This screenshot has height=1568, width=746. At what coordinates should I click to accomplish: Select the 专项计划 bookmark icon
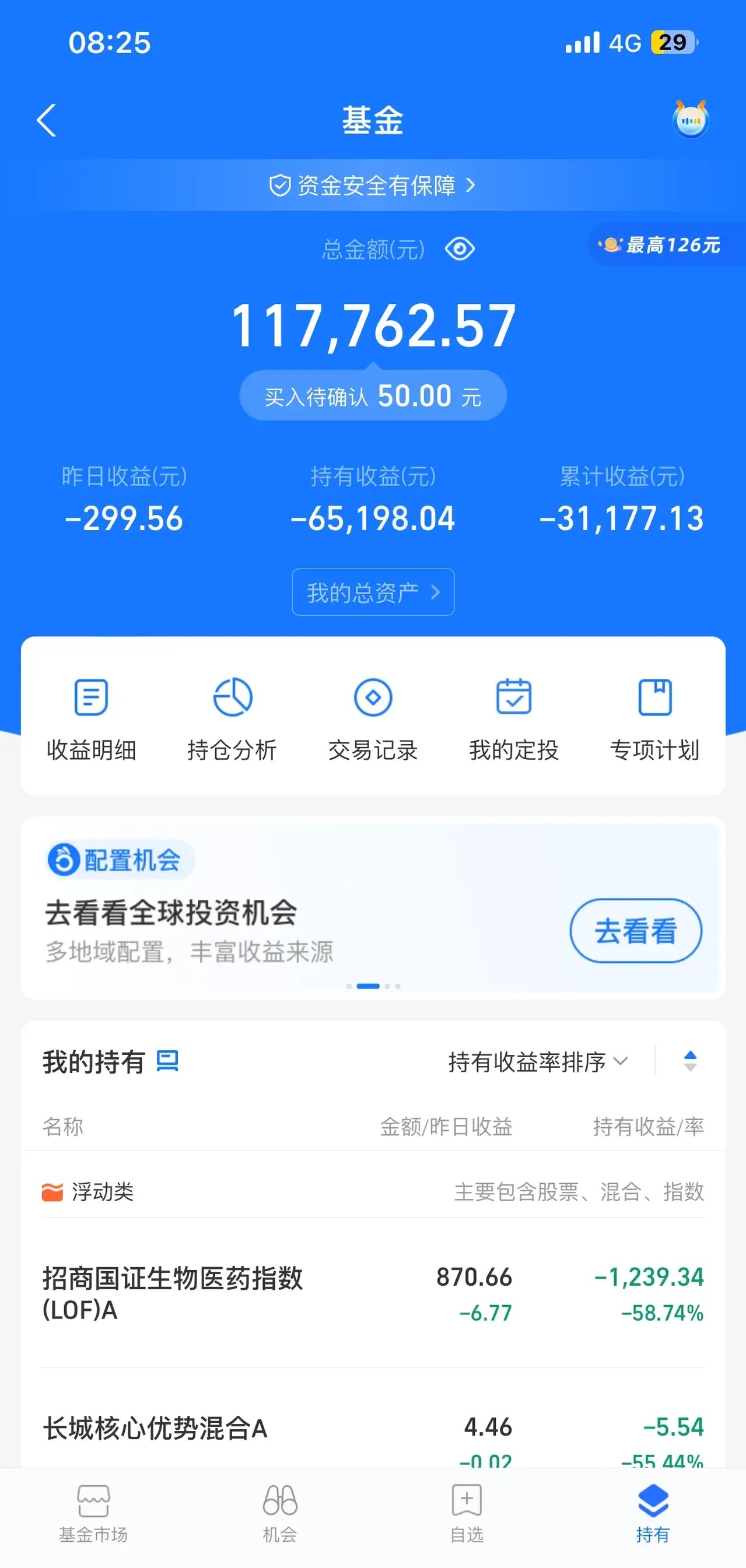click(654, 698)
